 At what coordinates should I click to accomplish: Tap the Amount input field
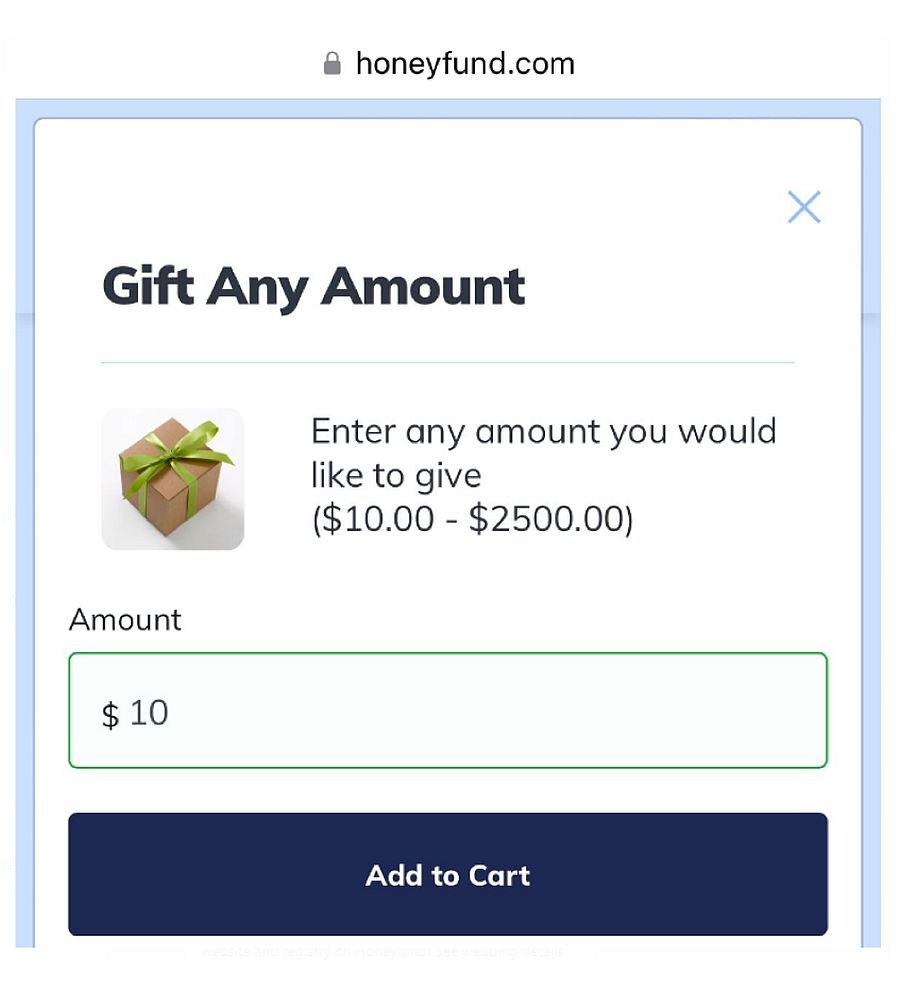click(447, 711)
